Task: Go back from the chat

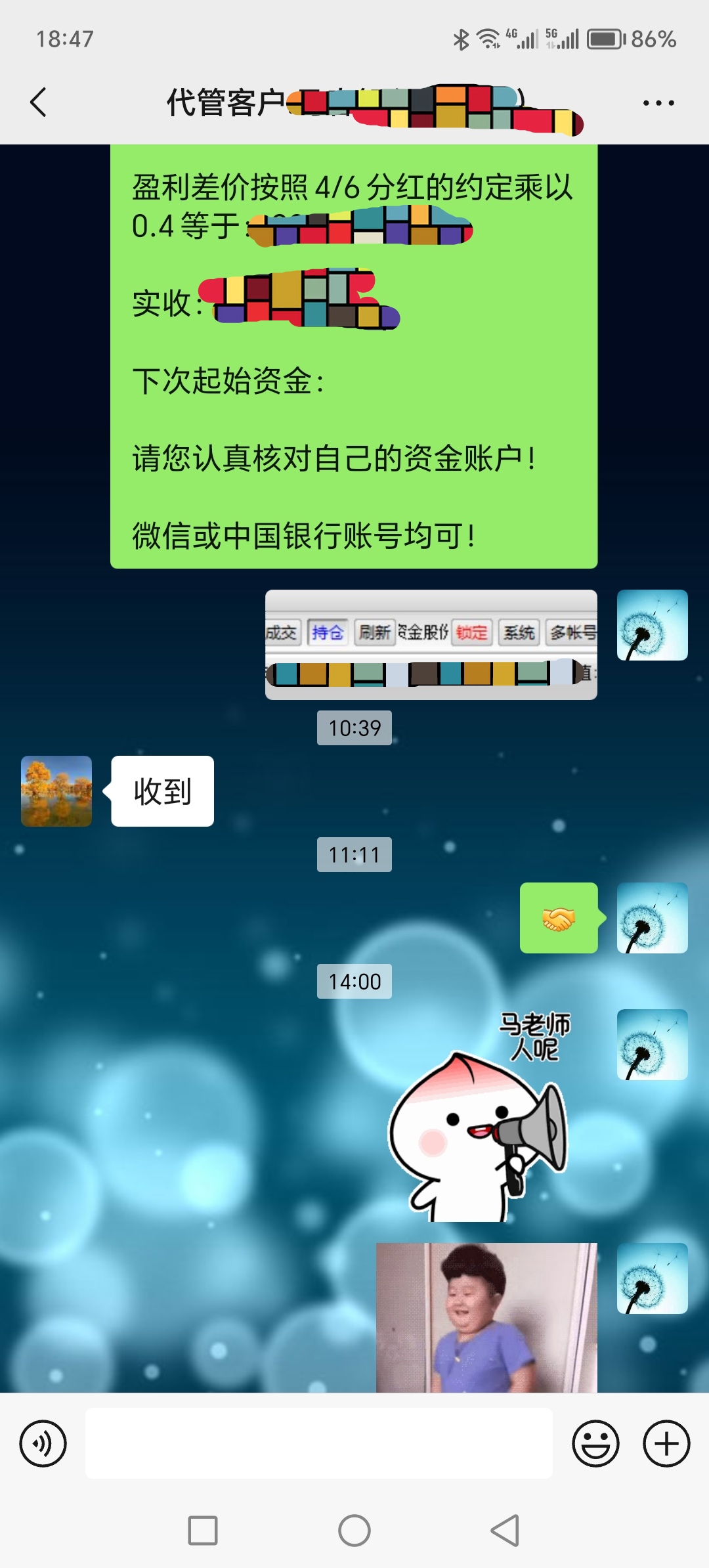Action: (x=39, y=102)
